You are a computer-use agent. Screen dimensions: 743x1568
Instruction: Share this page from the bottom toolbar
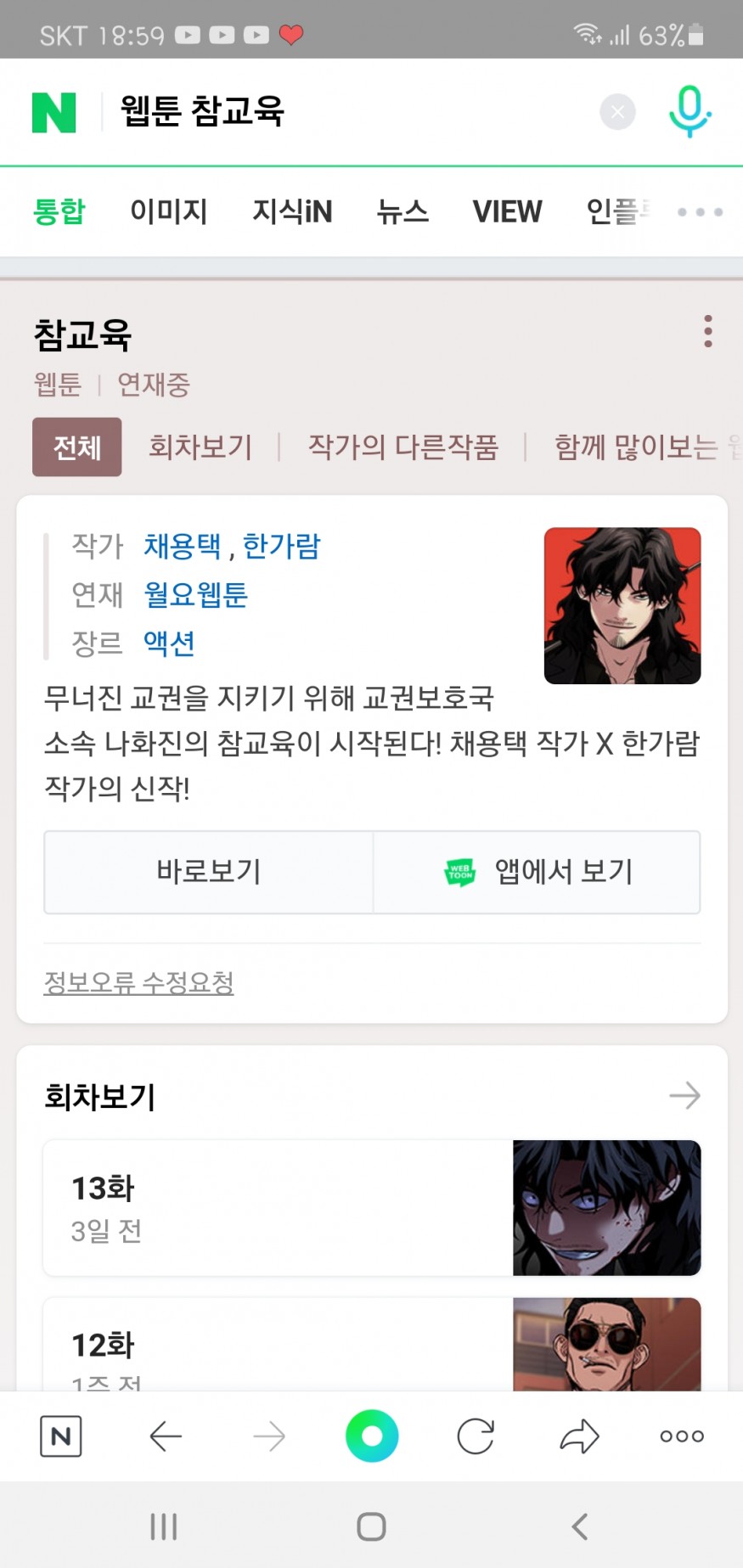coord(580,1436)
